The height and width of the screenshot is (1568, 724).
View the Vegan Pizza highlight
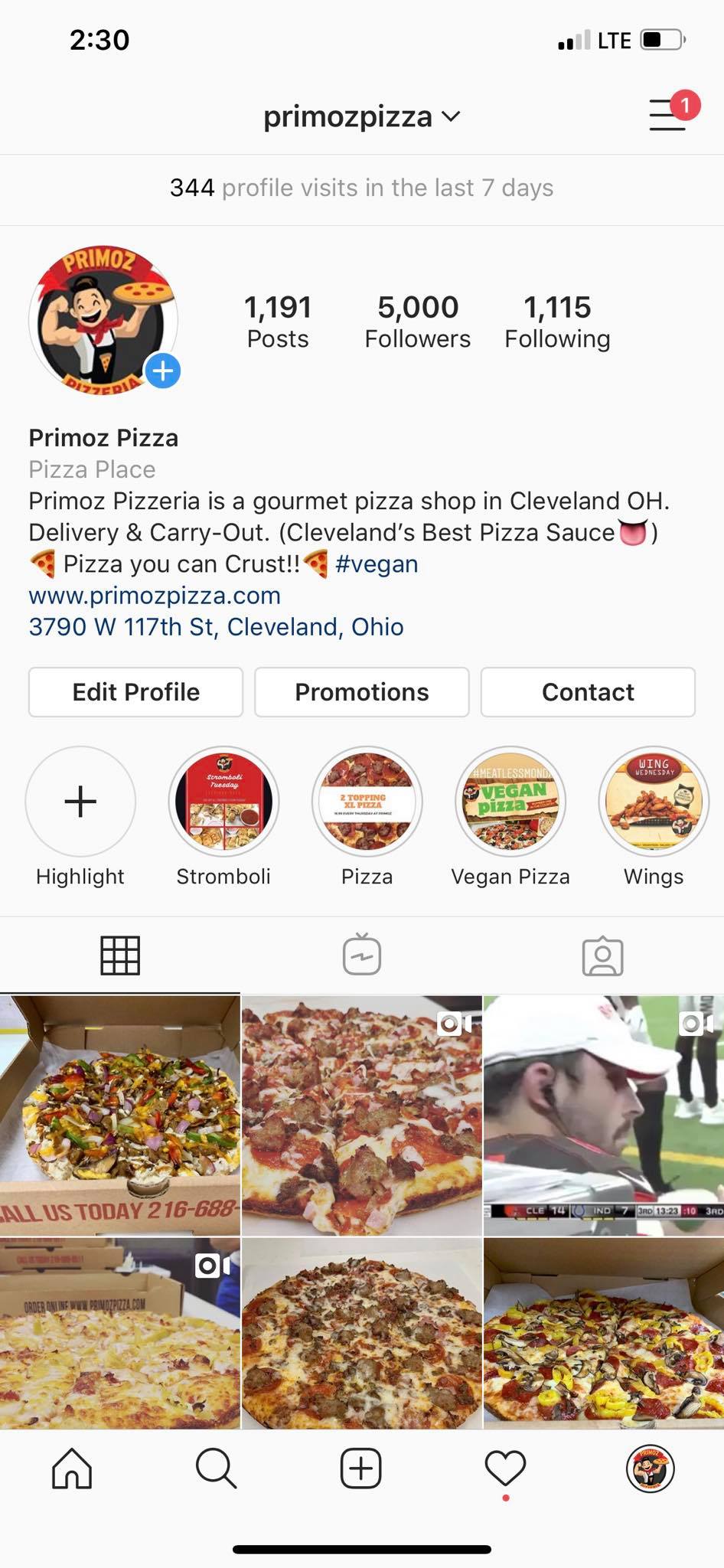[x=510, y=802]
